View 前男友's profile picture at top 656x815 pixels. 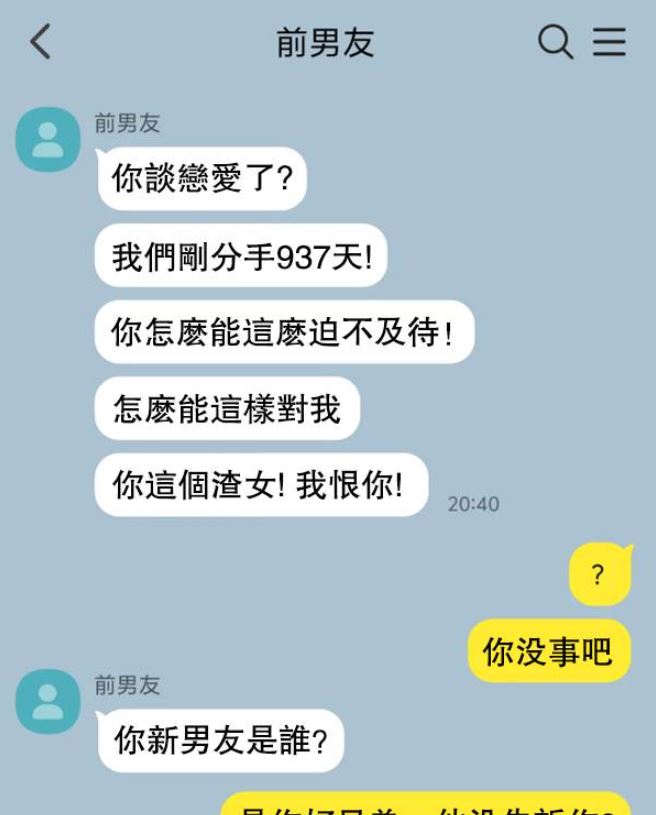coord(47,139)
